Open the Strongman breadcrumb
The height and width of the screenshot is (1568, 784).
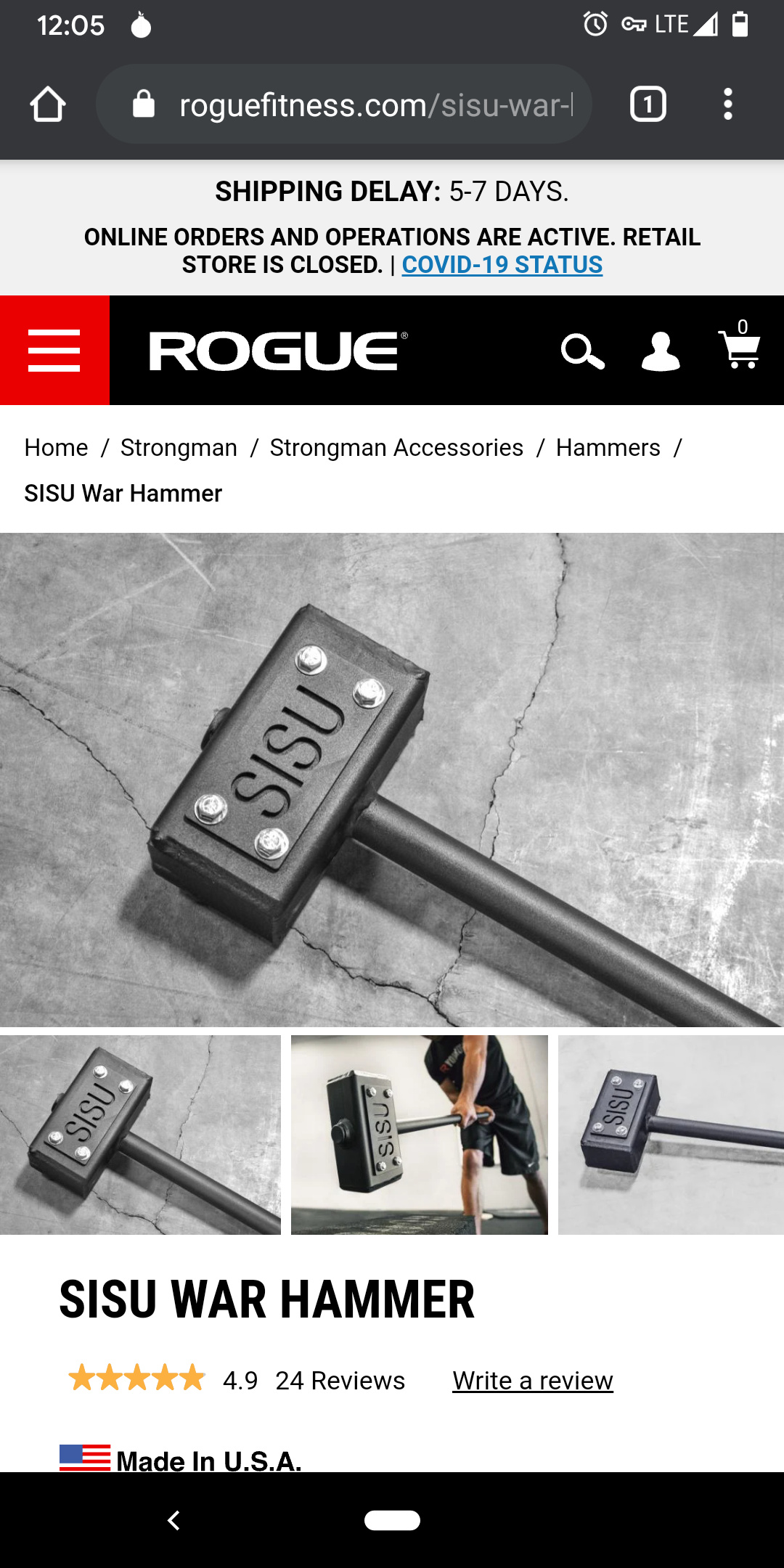click(x=179, y=448)
